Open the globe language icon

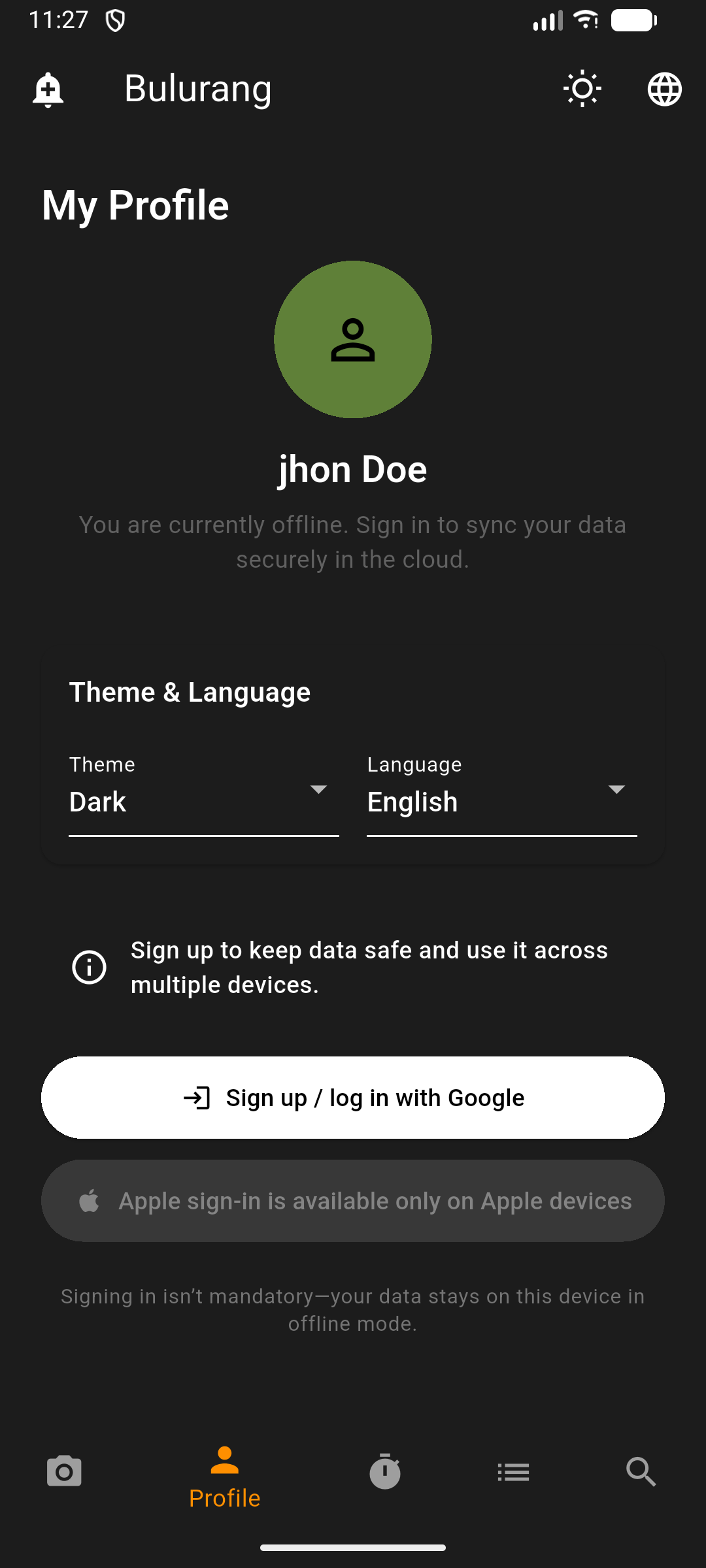tap(664, 90)
